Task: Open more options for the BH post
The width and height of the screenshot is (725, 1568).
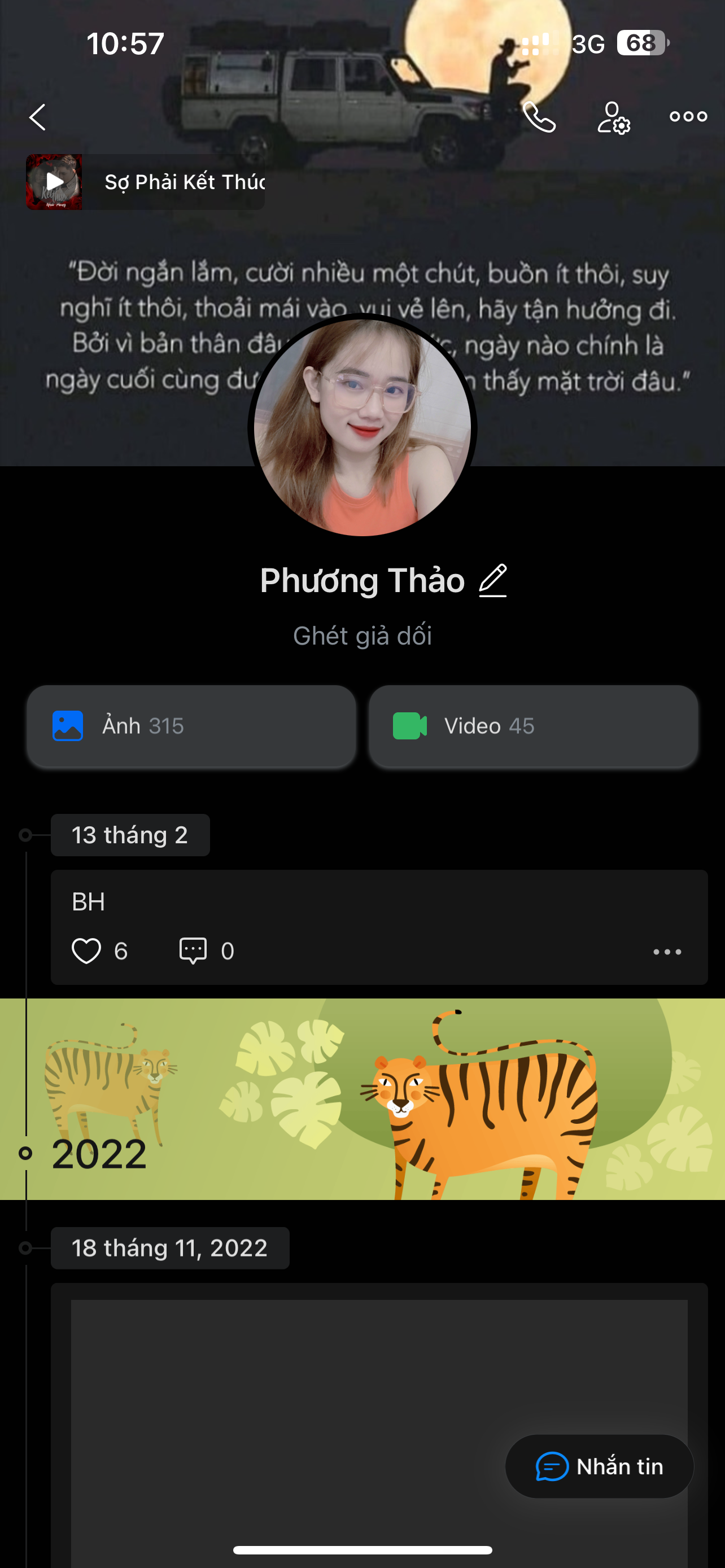Action: [667, 952]
